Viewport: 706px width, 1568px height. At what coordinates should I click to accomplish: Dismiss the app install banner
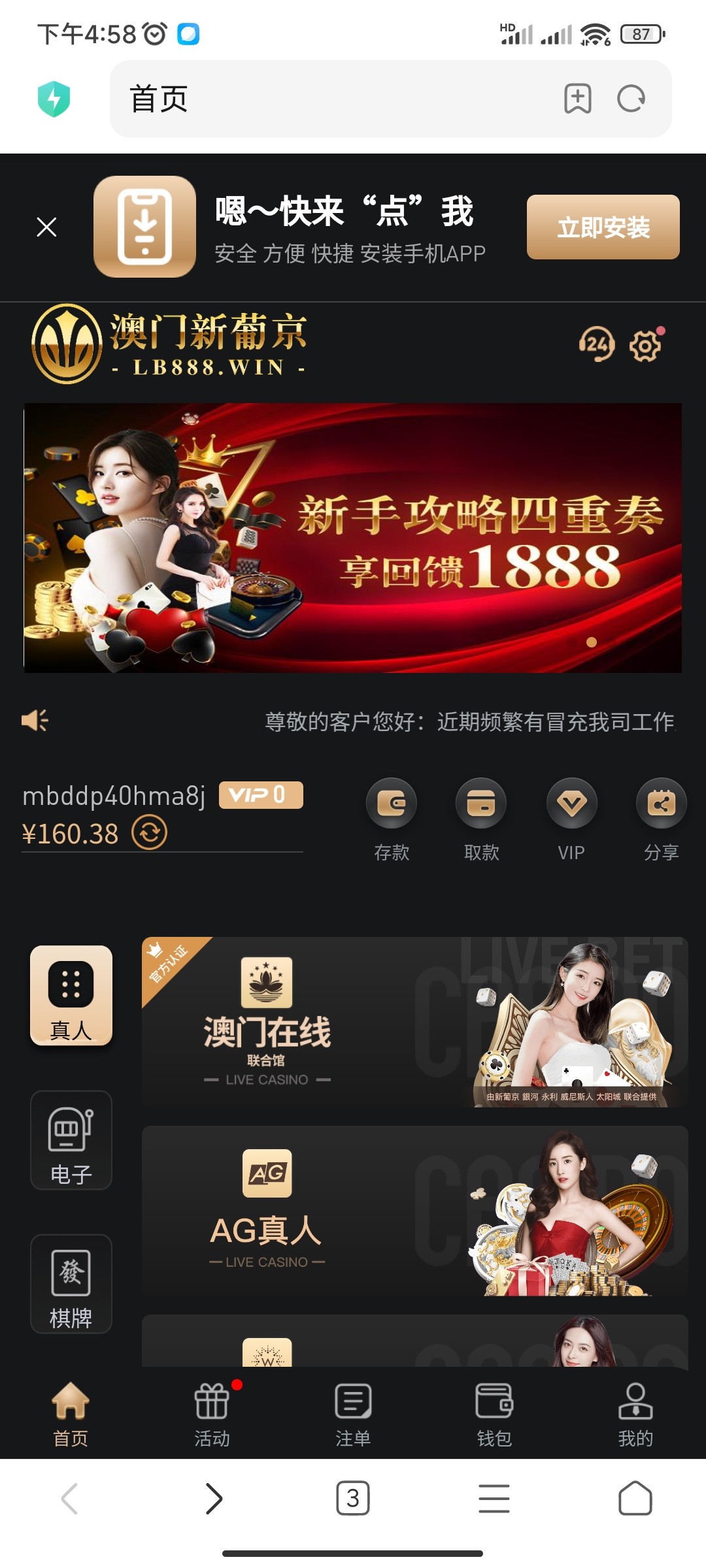point(46,227)
